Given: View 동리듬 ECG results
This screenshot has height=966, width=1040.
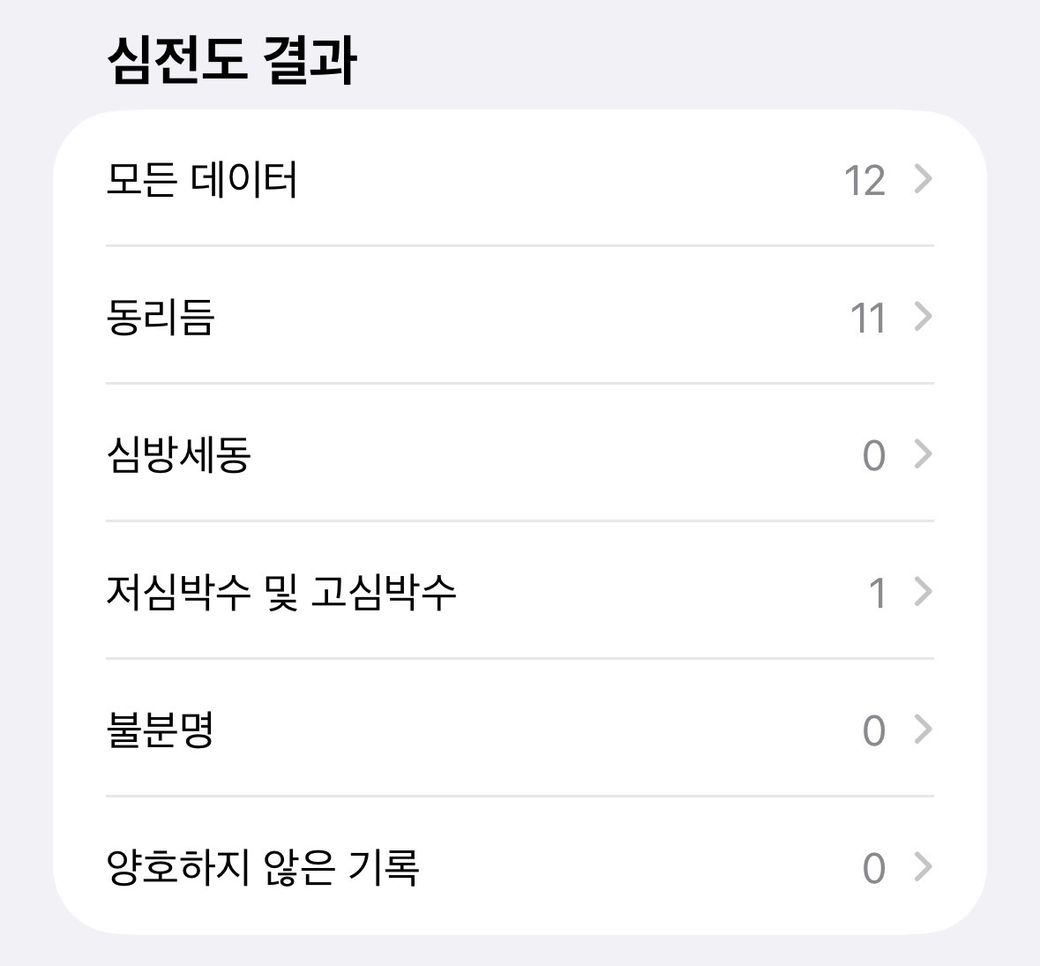Looking at the screenshot, I should pyautogui.click(x=519, y=318).
